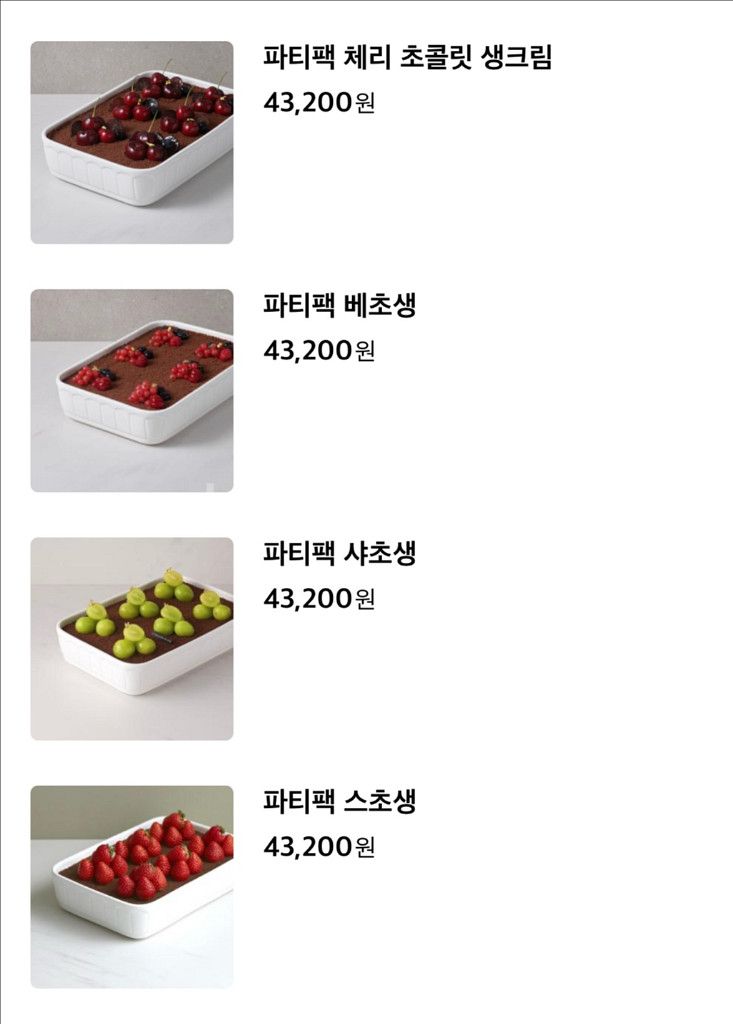Open 파티팩 스초생 product details
The height and width of the screenshot is (1024, 733).
(x=339, y=802)
